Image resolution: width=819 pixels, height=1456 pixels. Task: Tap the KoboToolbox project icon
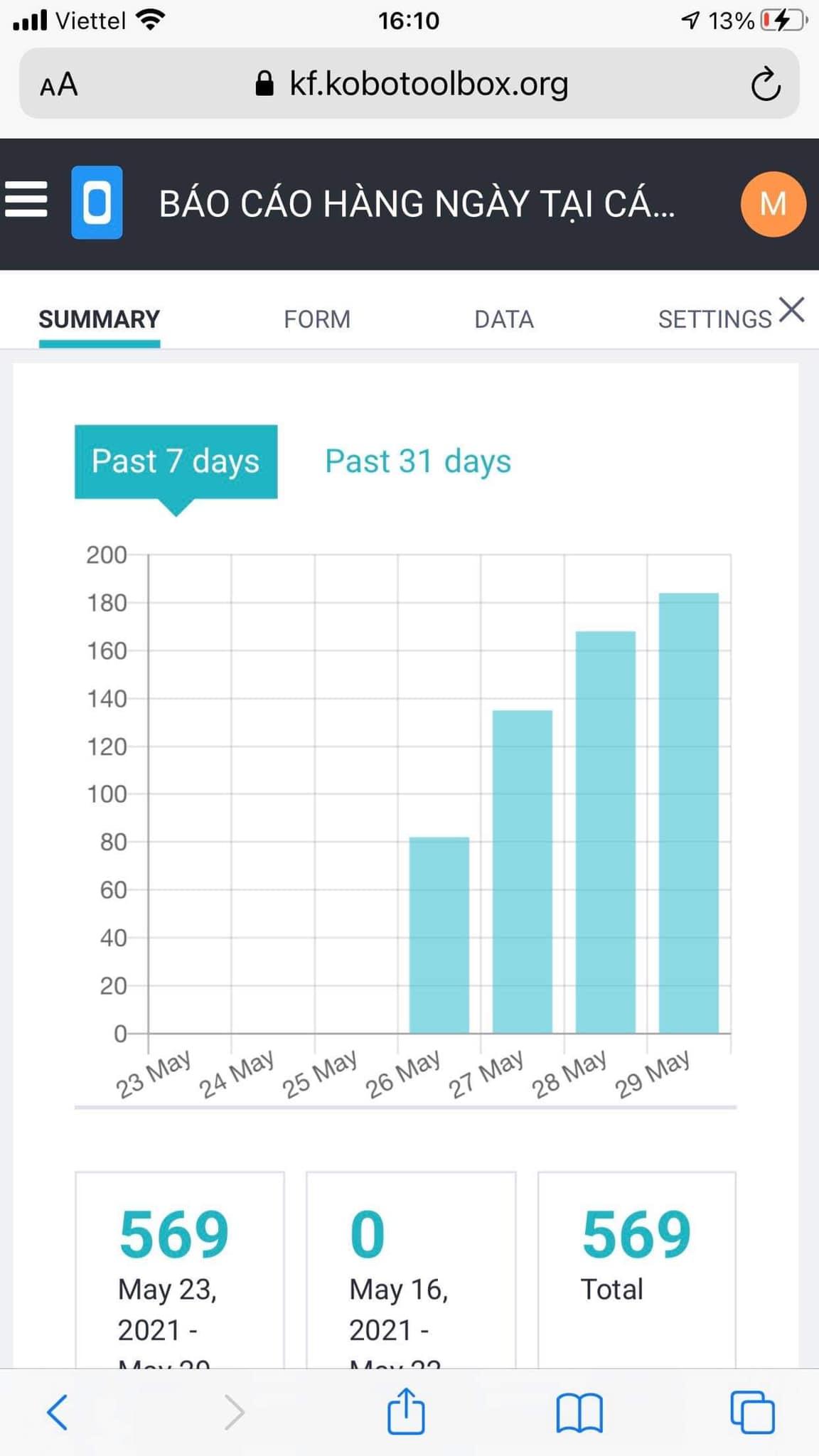click(97, 203)
